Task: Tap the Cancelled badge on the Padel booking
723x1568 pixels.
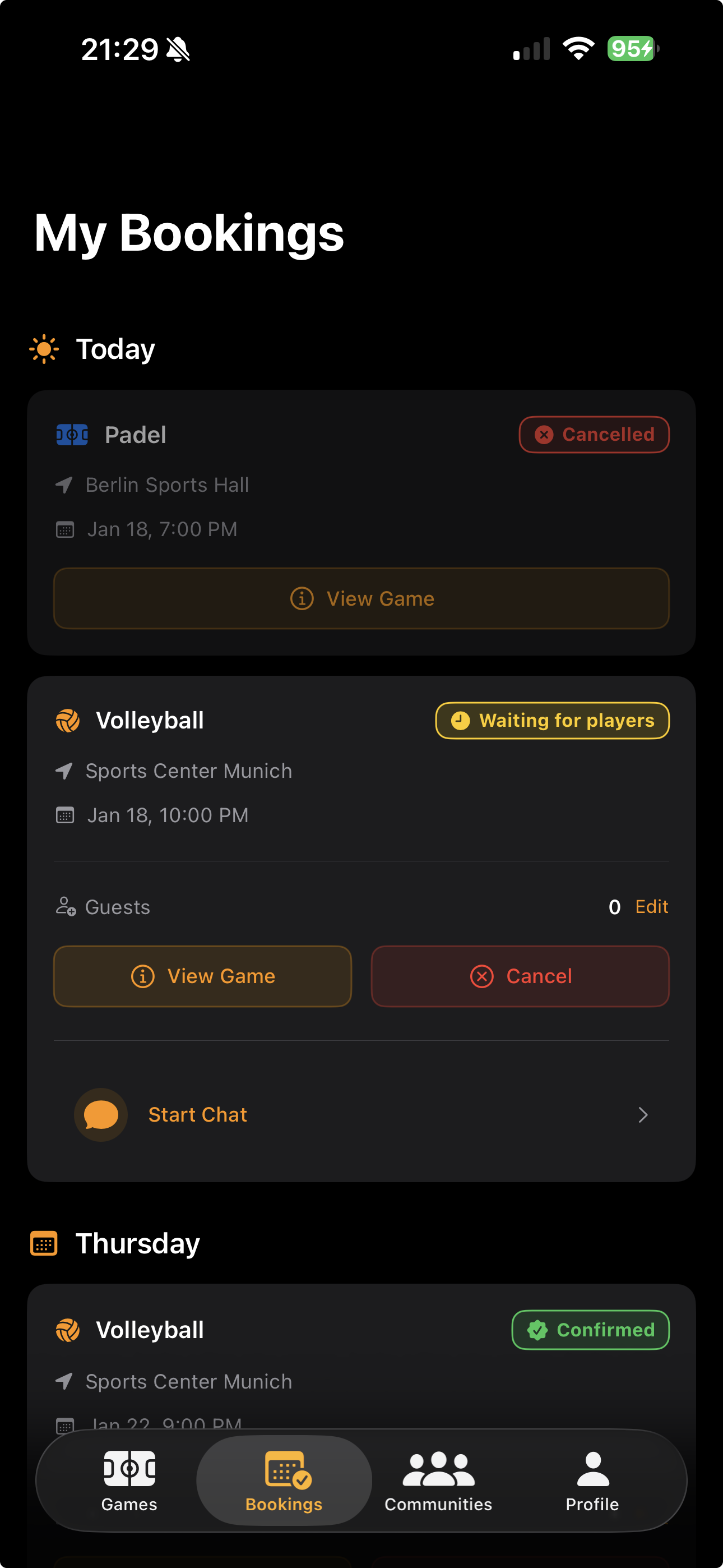Action: [x=594, y=434]
